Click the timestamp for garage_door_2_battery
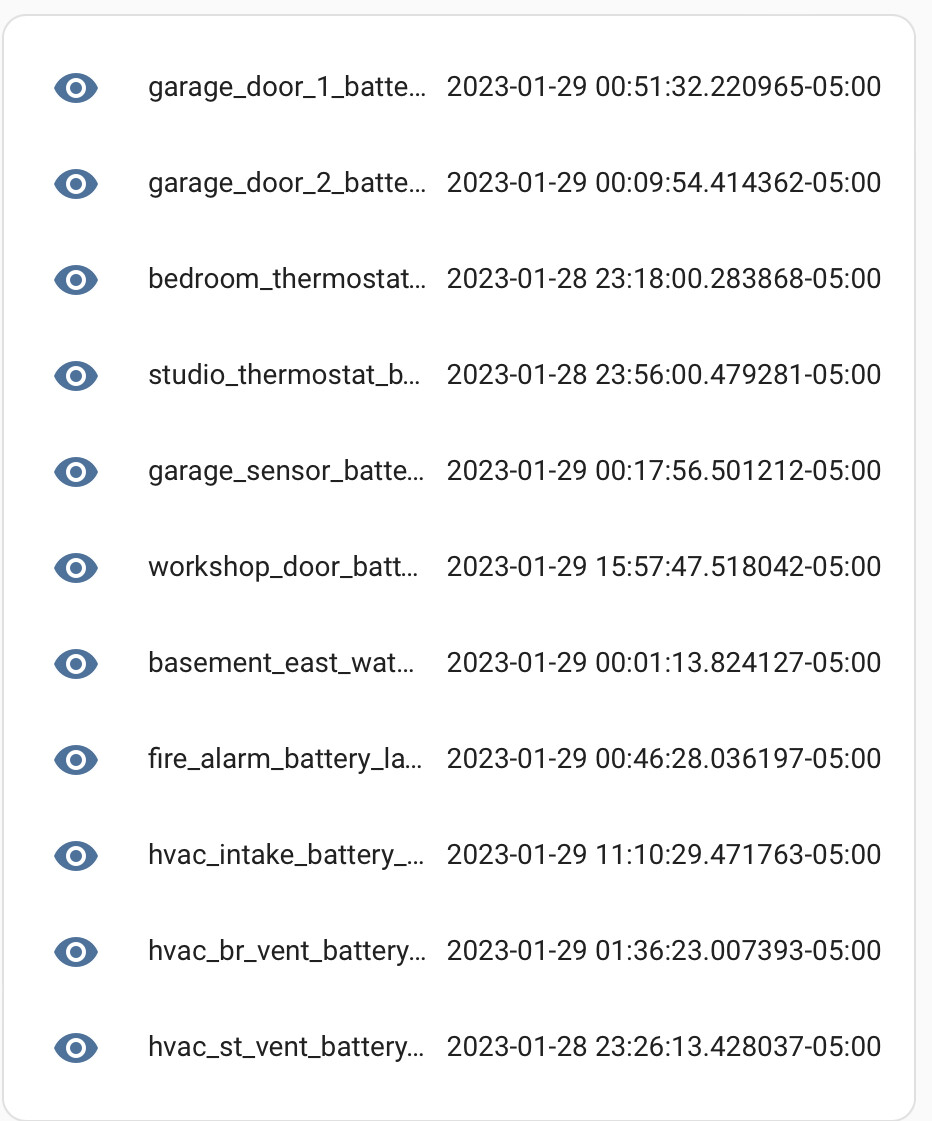Image resolution: width=932 pixels, height=1121 pixels. (664, 184)
